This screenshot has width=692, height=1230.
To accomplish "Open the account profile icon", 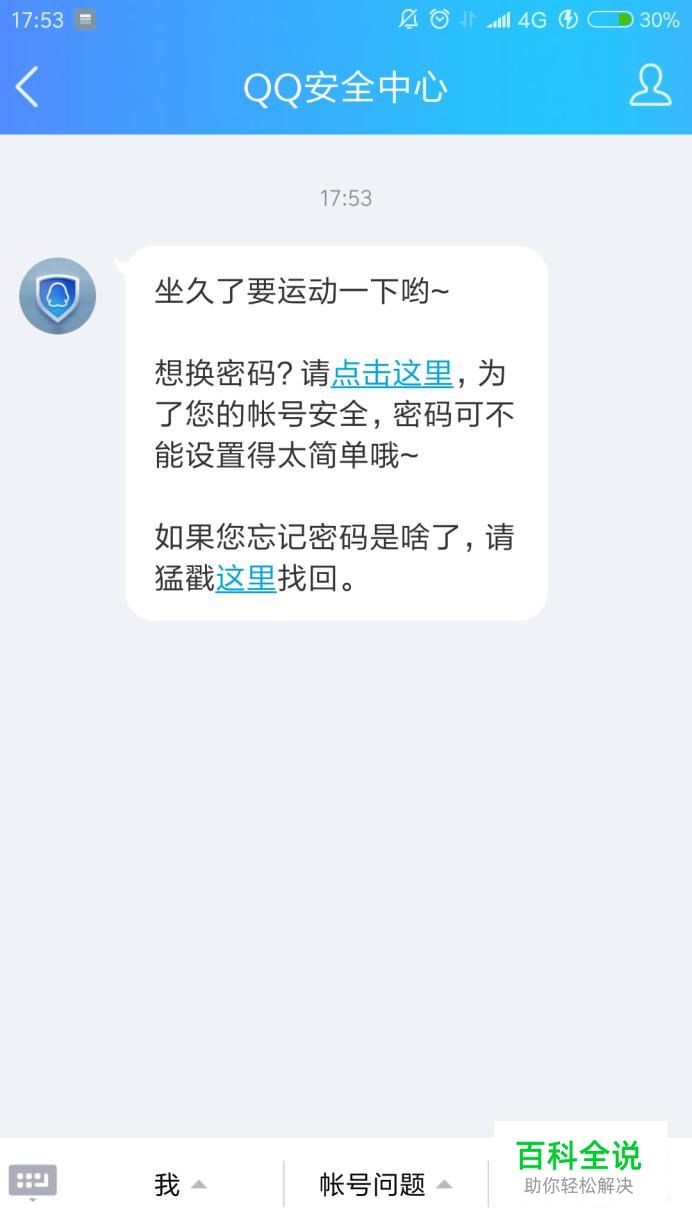I will [x=650, y=86].
